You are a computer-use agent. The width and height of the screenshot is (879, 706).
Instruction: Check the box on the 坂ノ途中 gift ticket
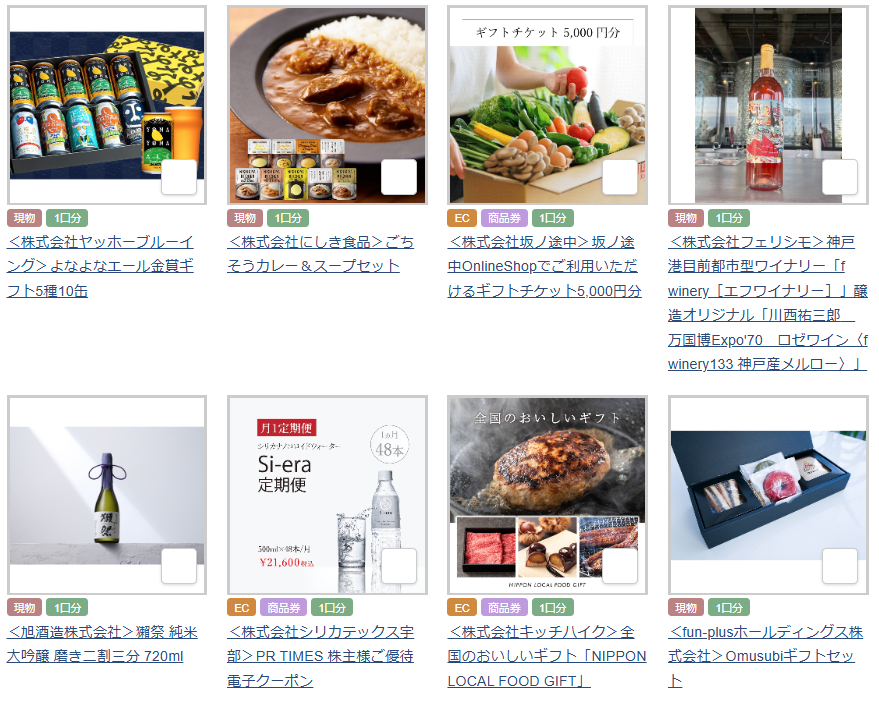(x=619, y=177)
